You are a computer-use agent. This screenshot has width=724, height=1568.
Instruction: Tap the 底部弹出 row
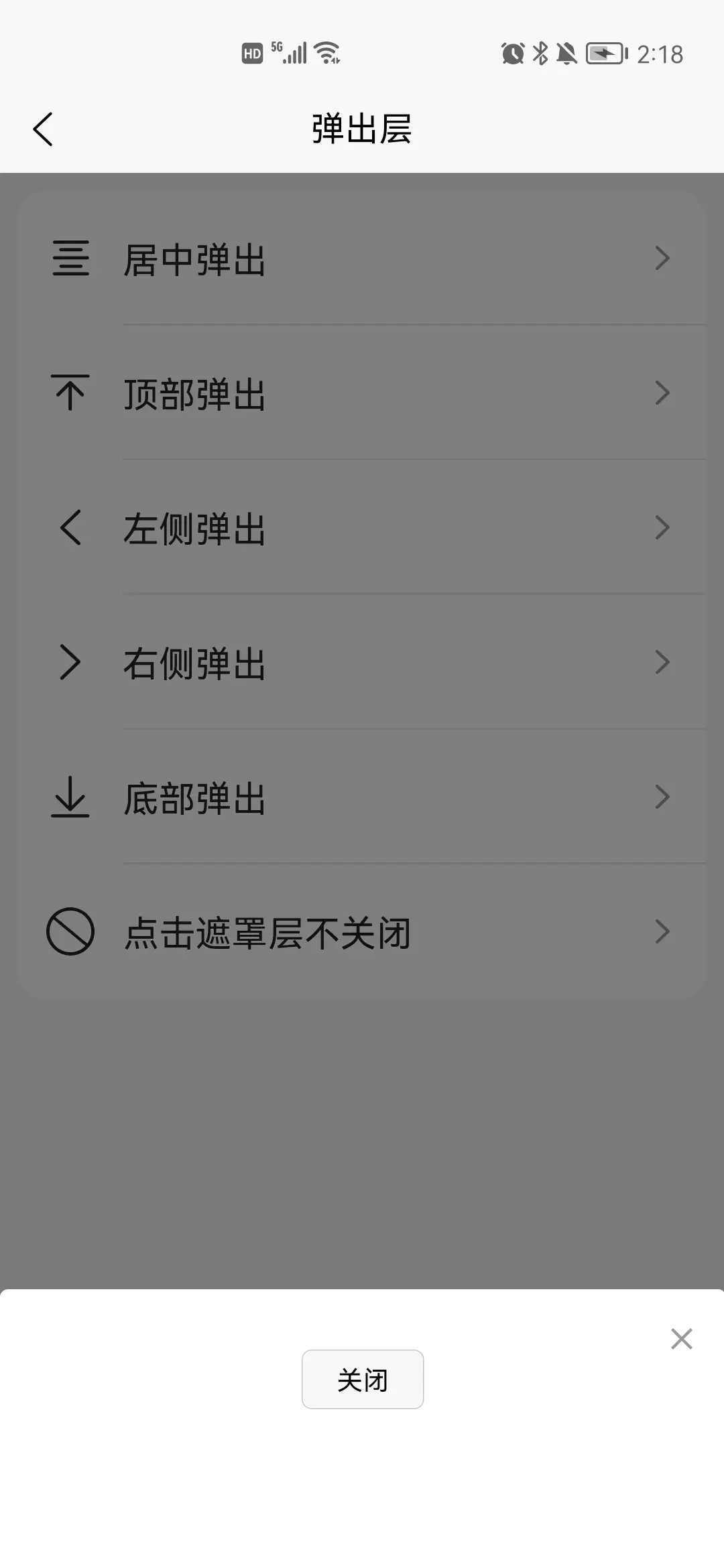[362, 797]
